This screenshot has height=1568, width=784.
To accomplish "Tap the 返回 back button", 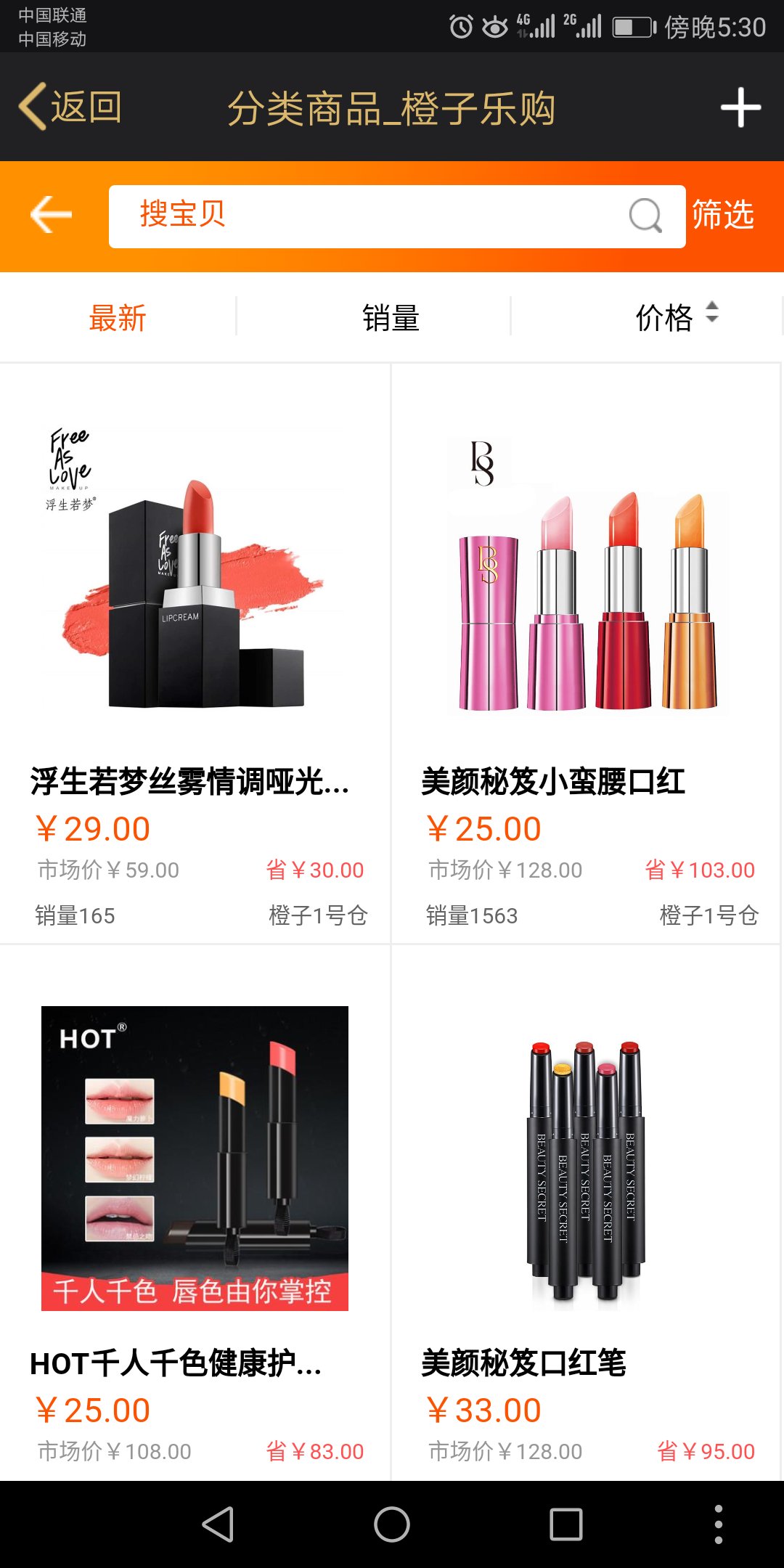I will click(x=70, y=107).
